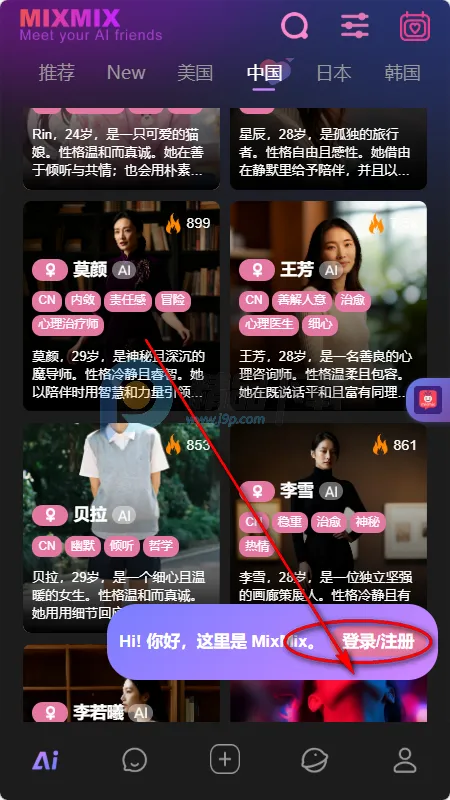Switch to the 日本 tab

[334, 72]
